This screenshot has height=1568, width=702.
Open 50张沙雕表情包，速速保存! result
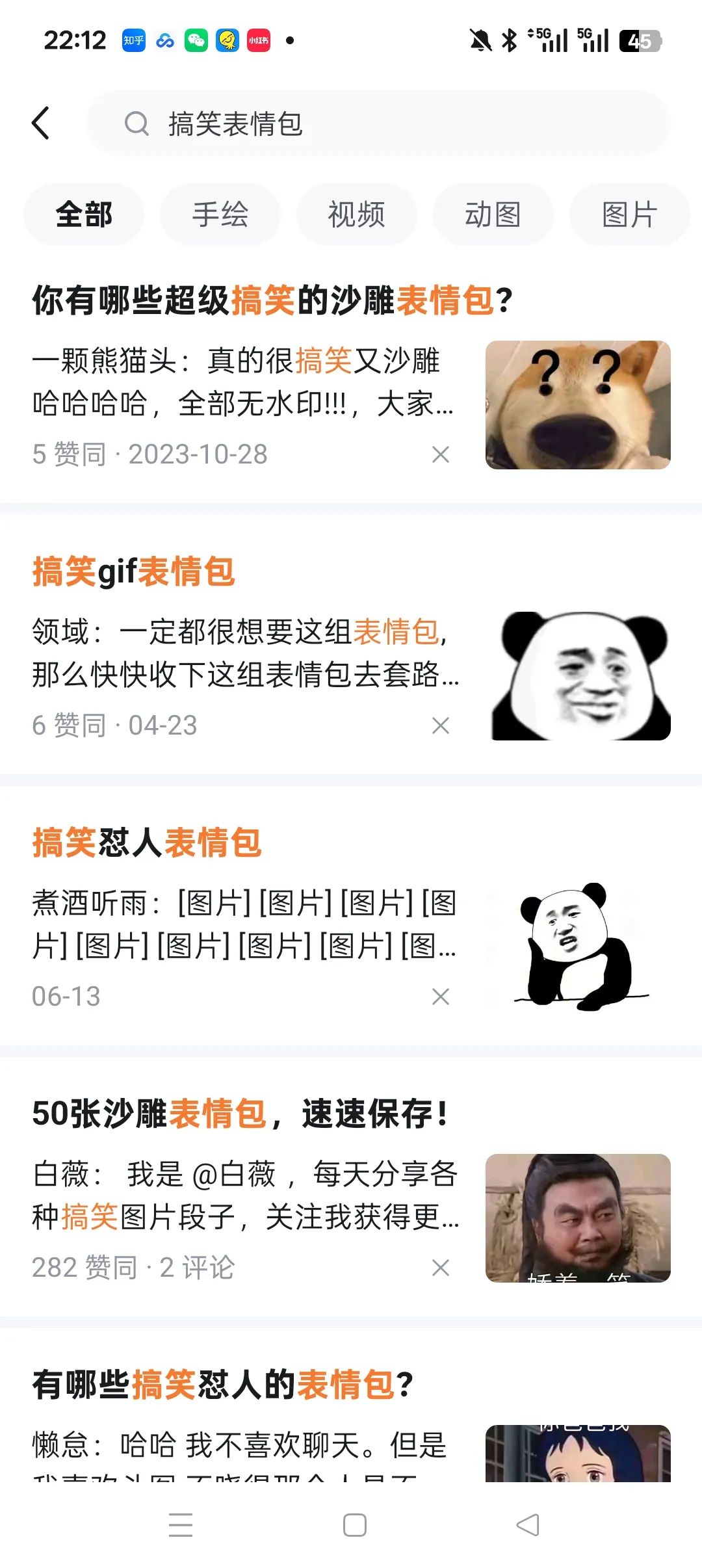click(x=240, y=1114)
